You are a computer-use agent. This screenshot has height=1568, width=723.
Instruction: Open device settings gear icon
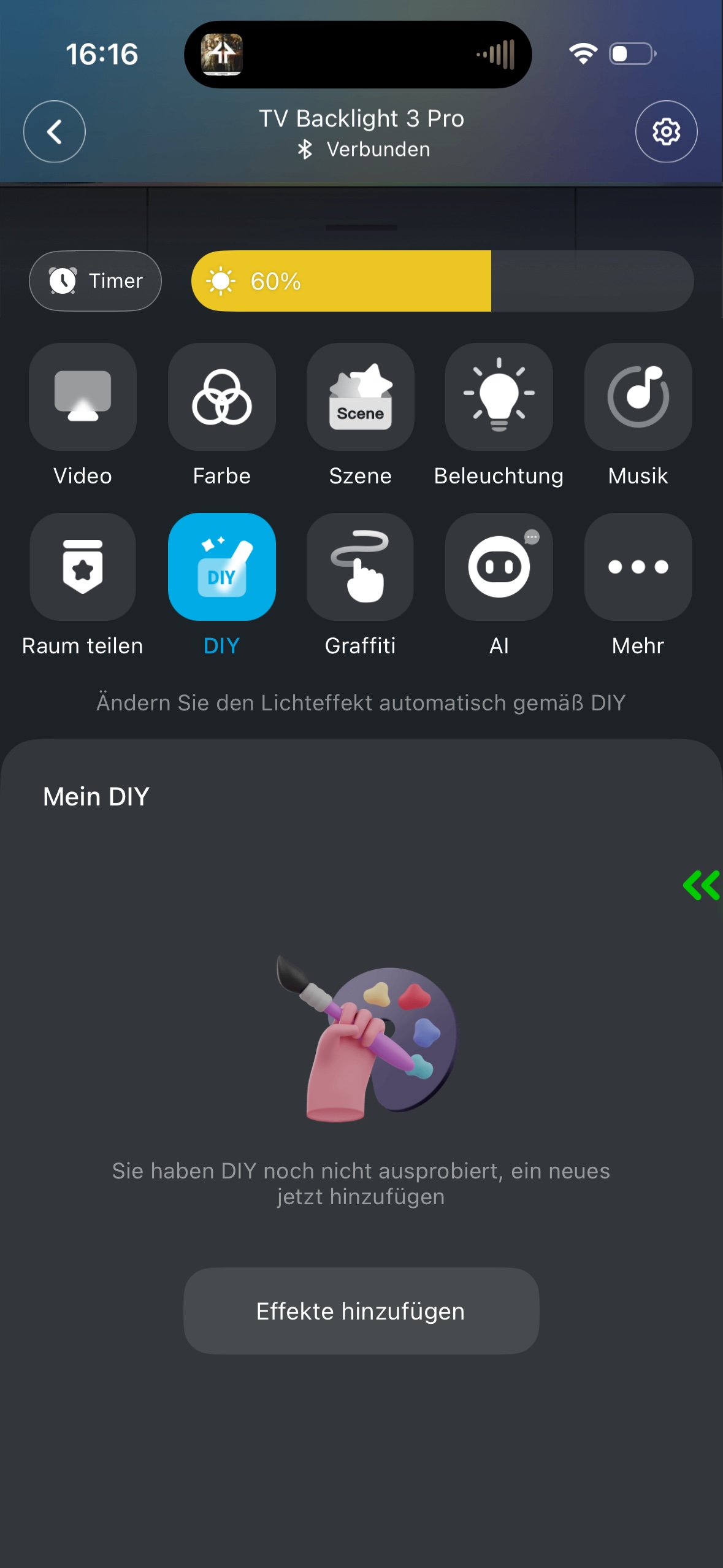pyautogui.click(x=666, y=131)
